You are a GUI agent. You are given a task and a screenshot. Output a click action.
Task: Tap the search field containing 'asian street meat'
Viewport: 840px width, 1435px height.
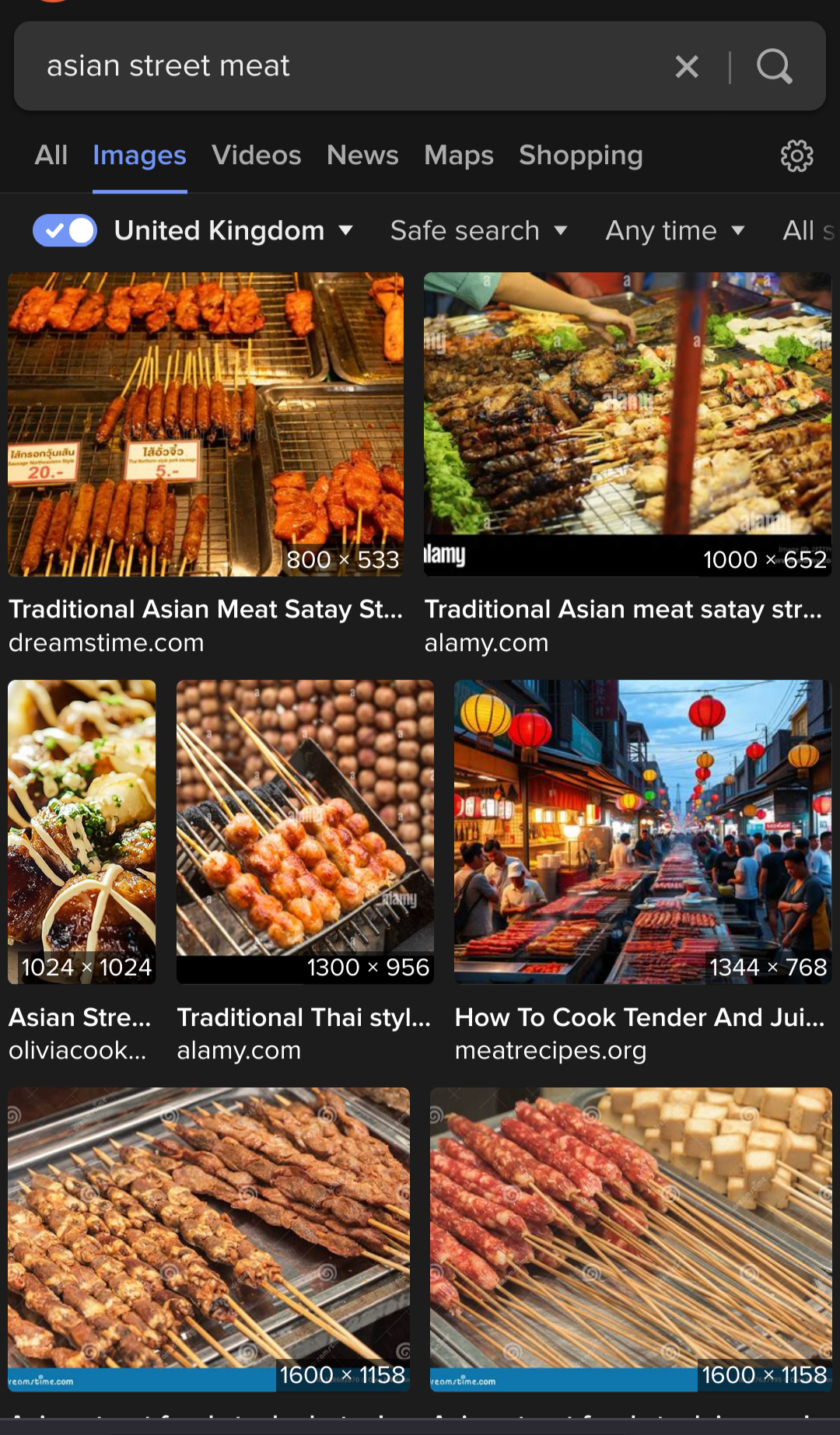point(342,66)
